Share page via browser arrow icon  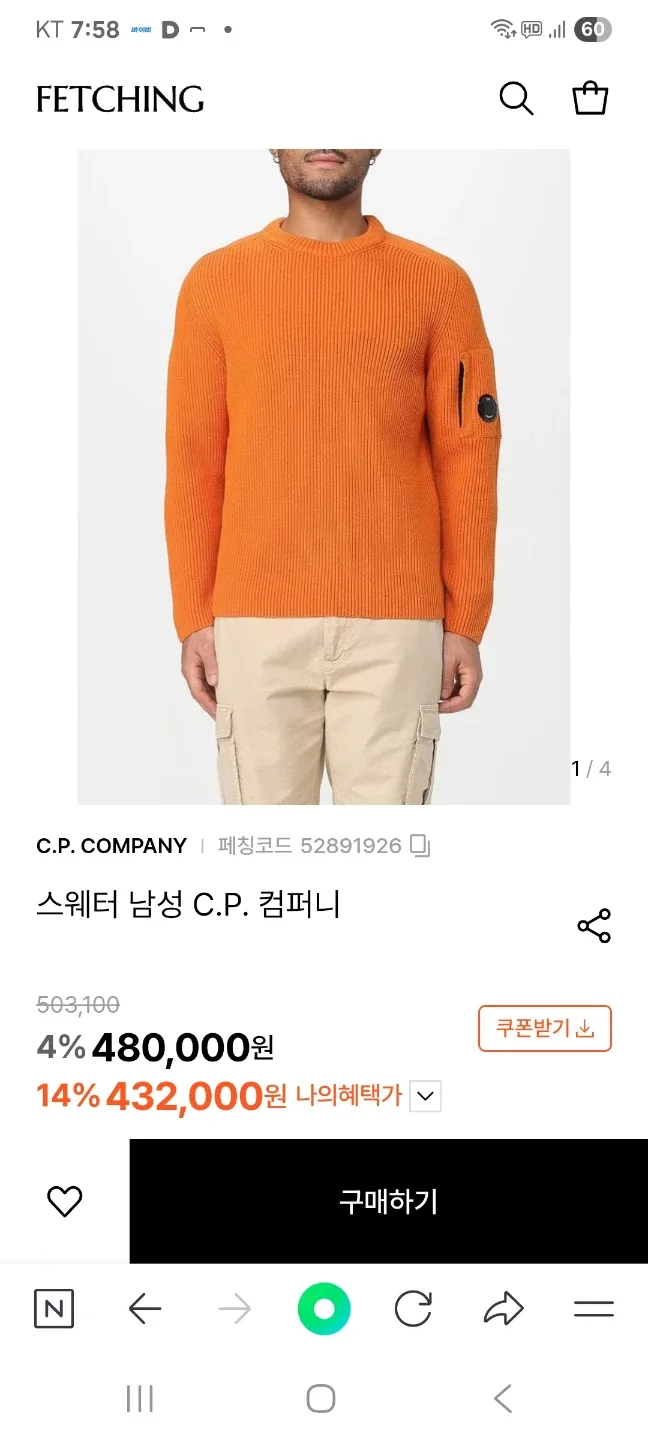click(x=503, y=1309)
